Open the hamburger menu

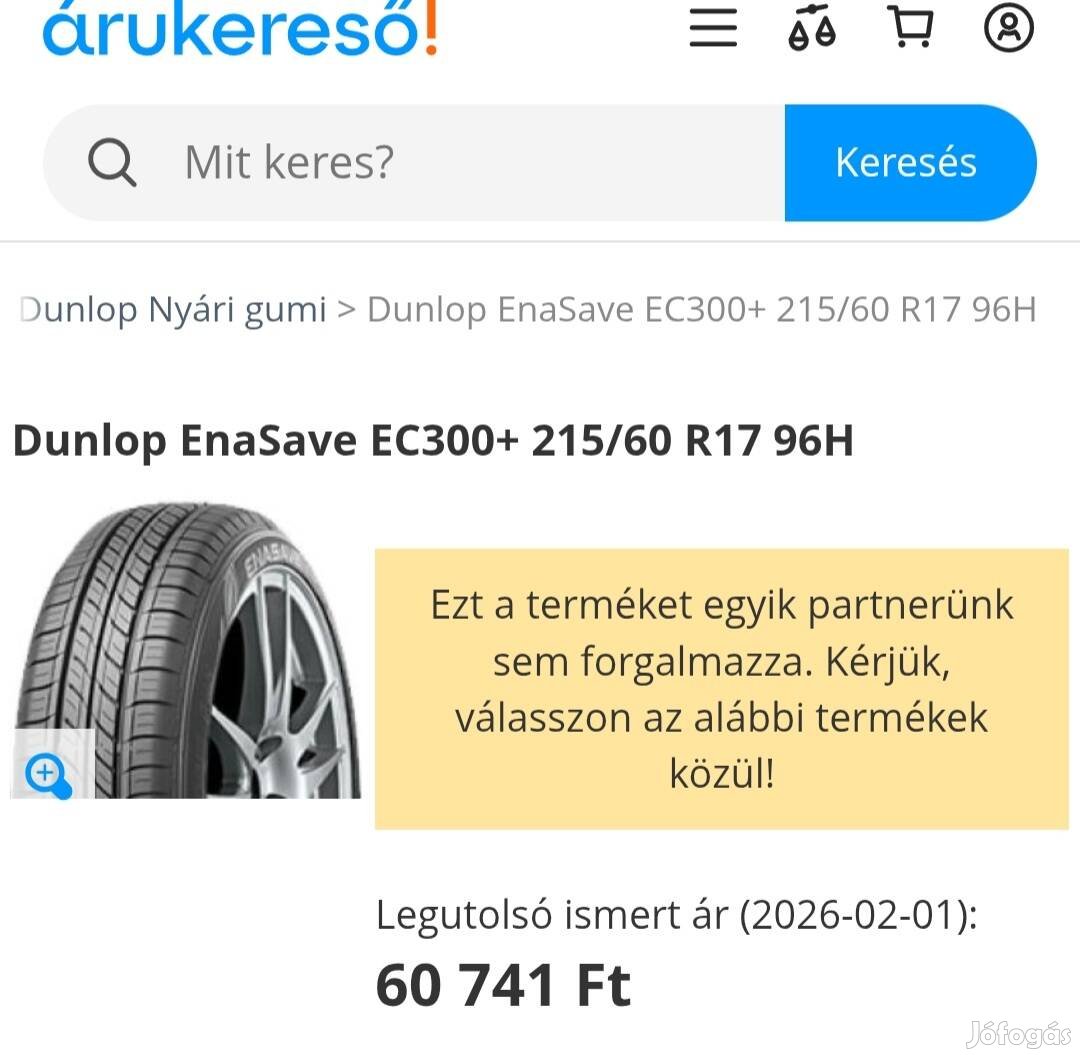click(713, 28)
